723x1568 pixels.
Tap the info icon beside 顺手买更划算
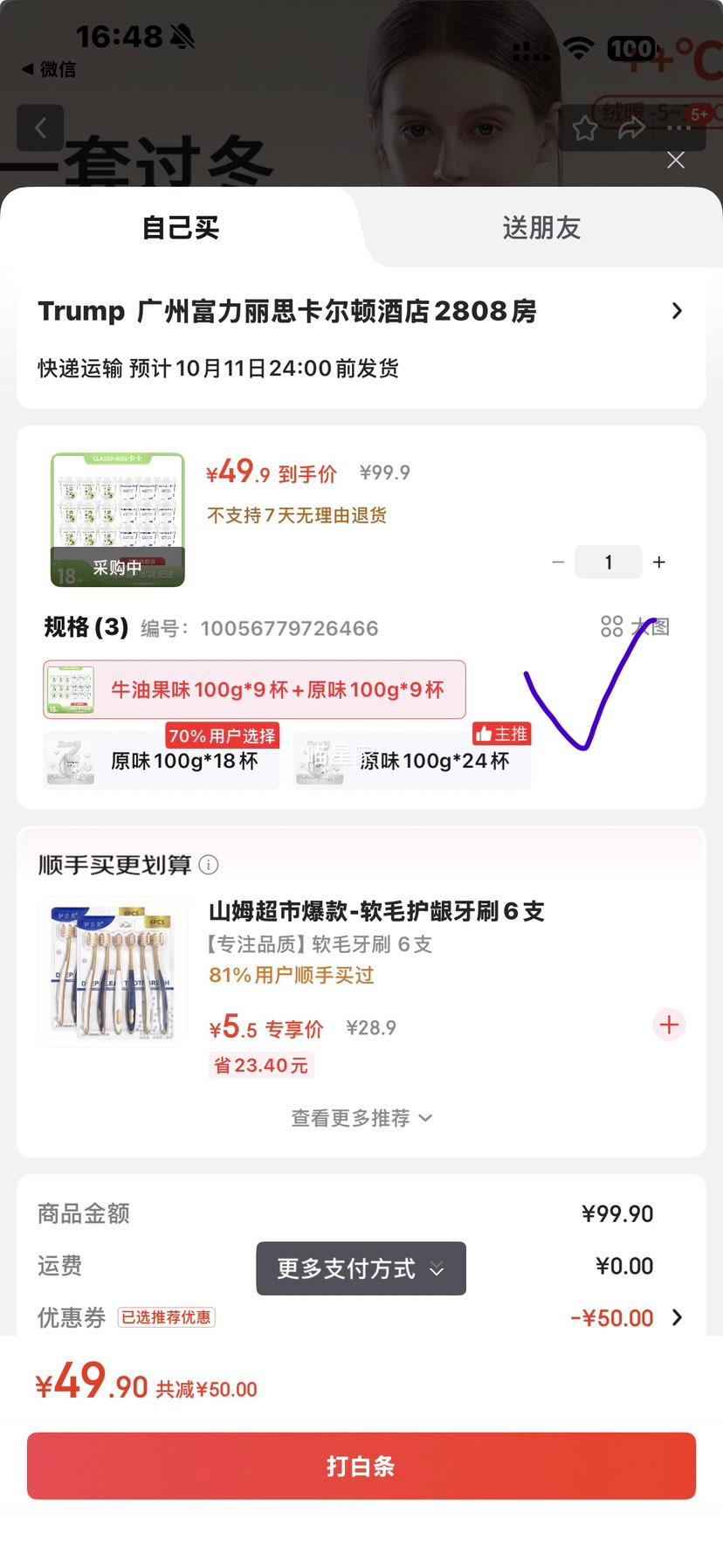point(209,865)
